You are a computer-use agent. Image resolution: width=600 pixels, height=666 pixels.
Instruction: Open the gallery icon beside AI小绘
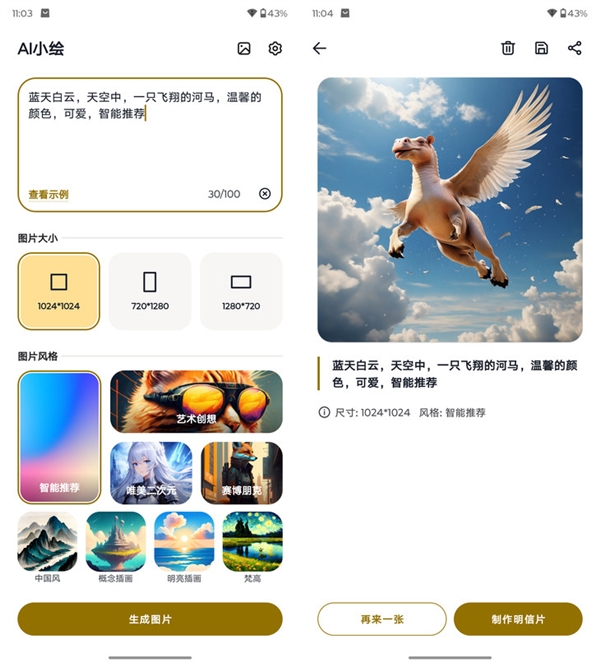[244, 48]
